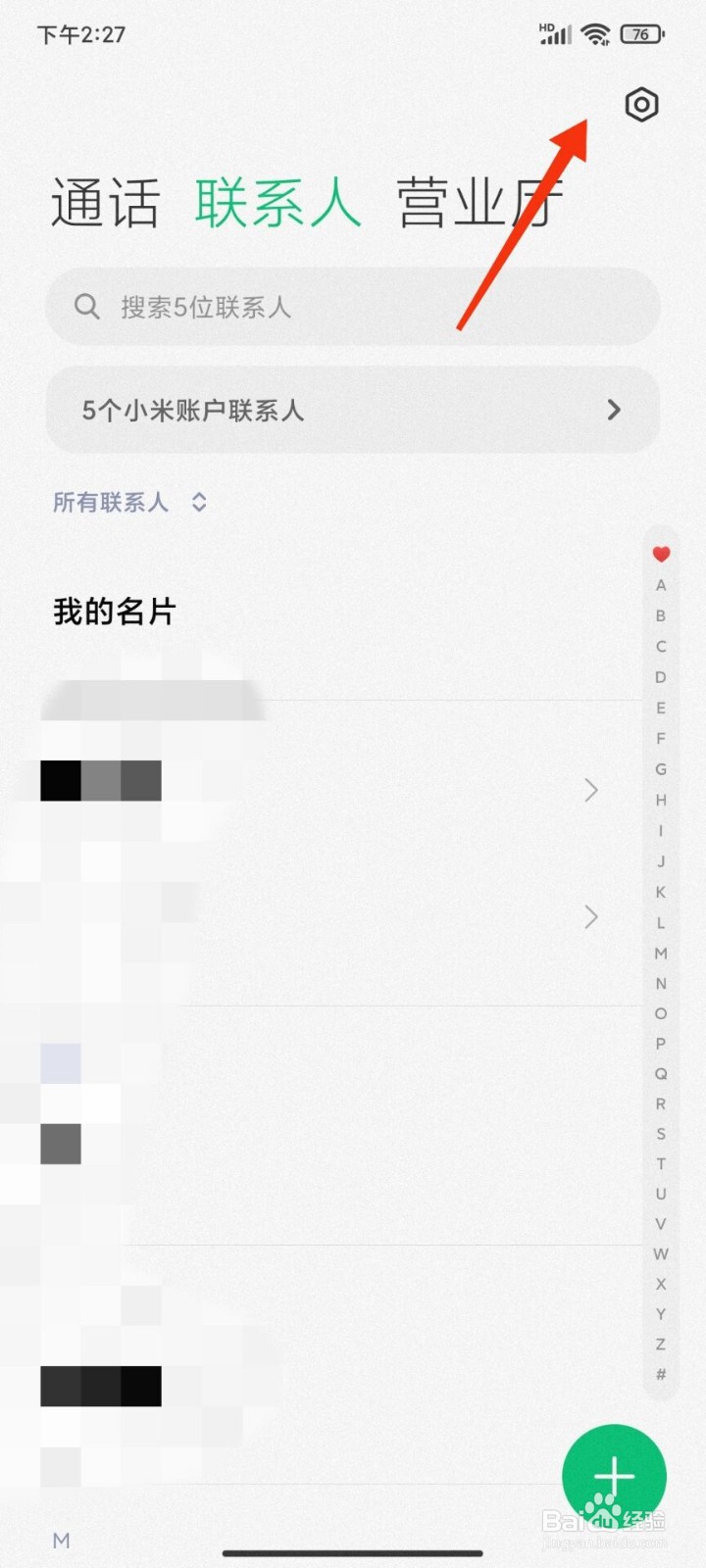
Task: Expand the 所有联系人 filter dropdown
Action: (x=130, y=503)
